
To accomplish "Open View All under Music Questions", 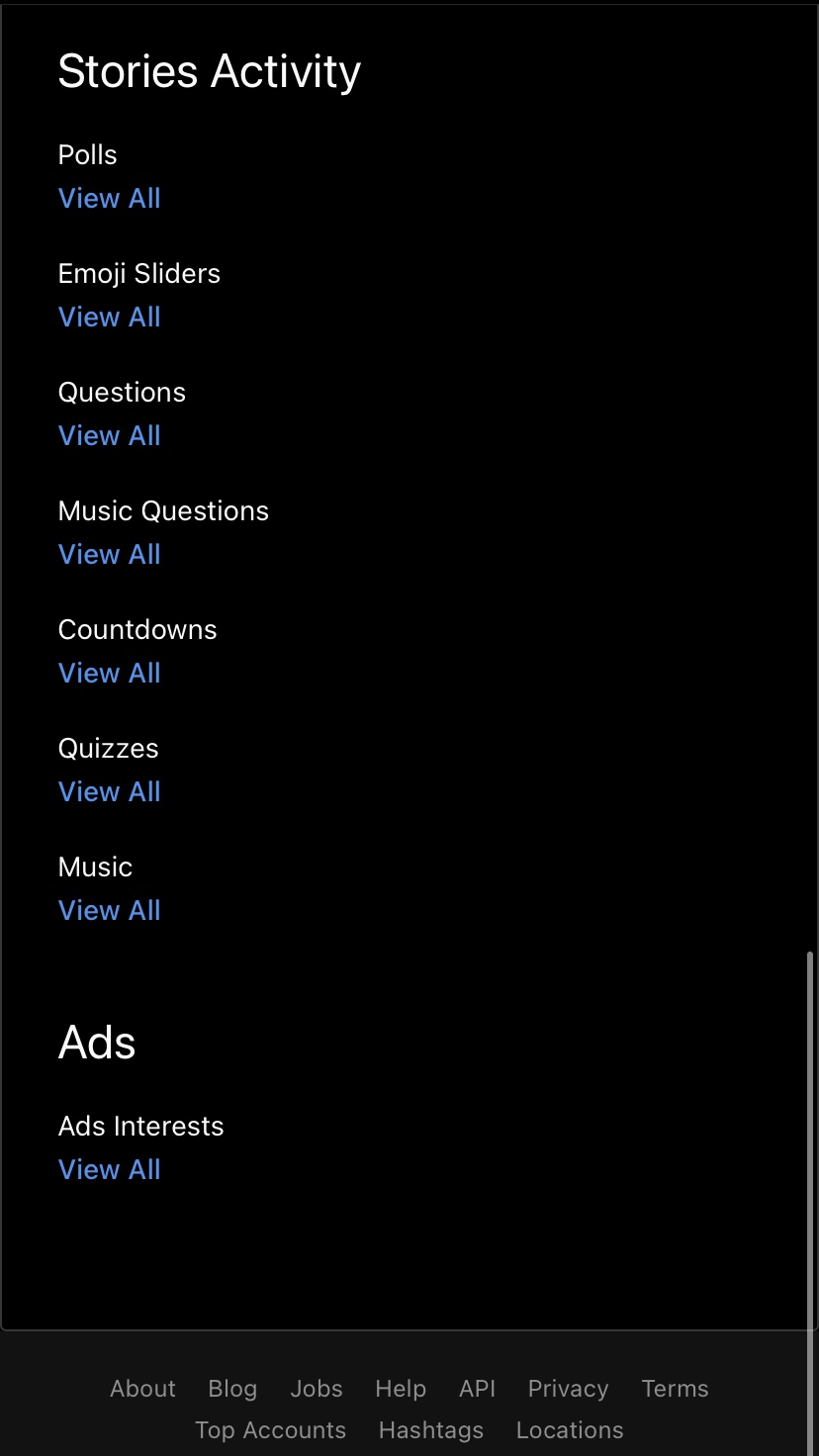I will [110, 555].
